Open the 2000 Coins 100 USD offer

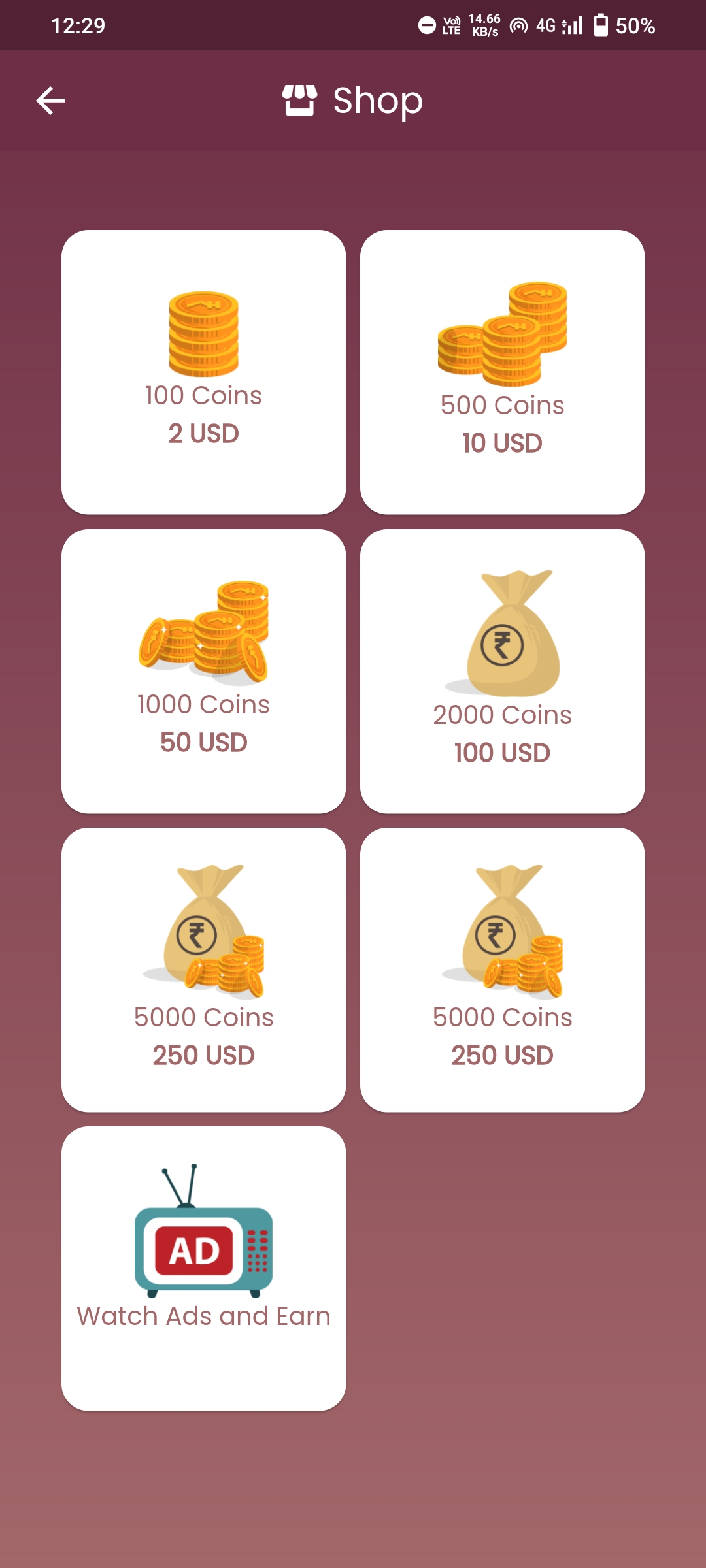coord(502,671)
